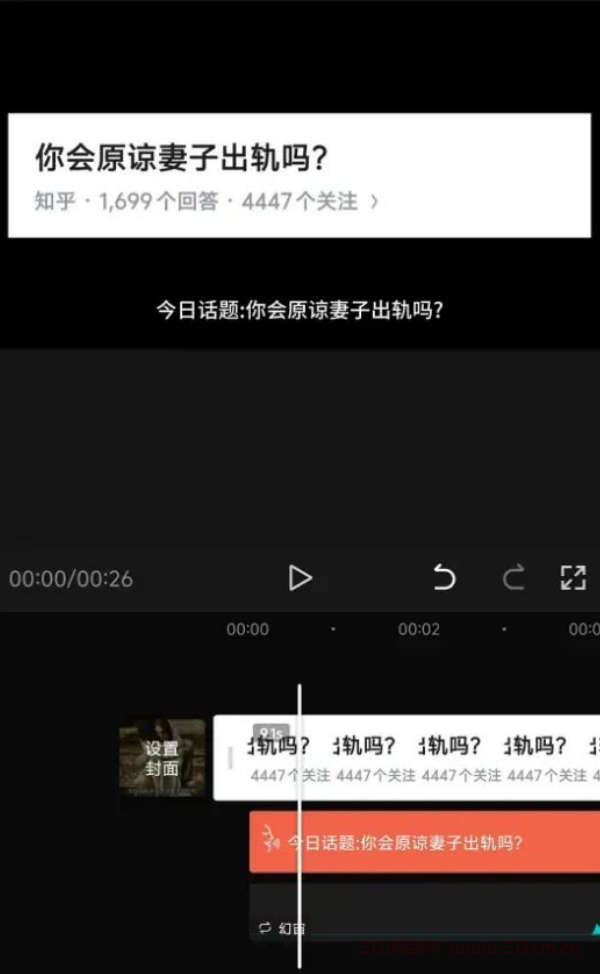Play the video preview
The height and width of the screenshot is (974, 600).
coord(300,578)
